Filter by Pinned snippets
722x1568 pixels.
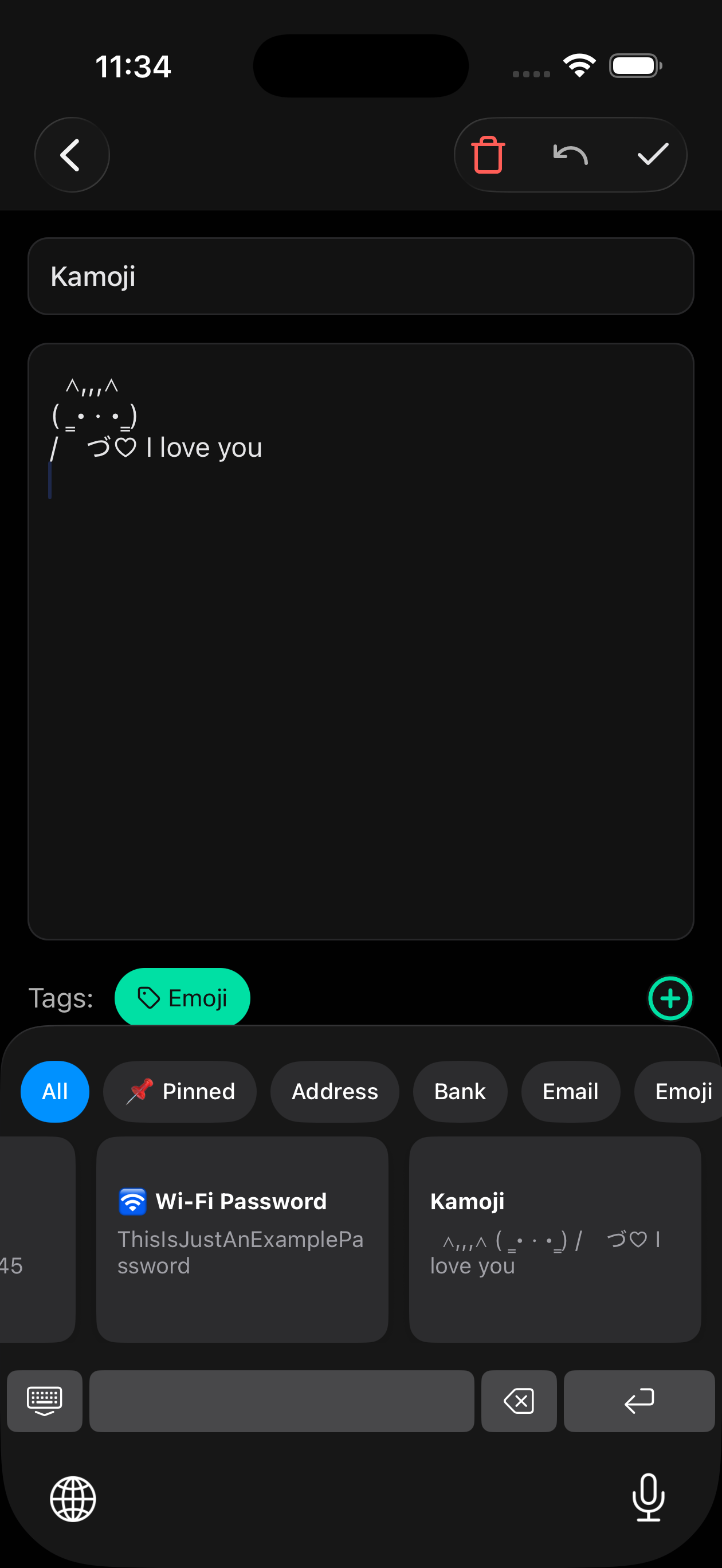(x=180, y=1091)
